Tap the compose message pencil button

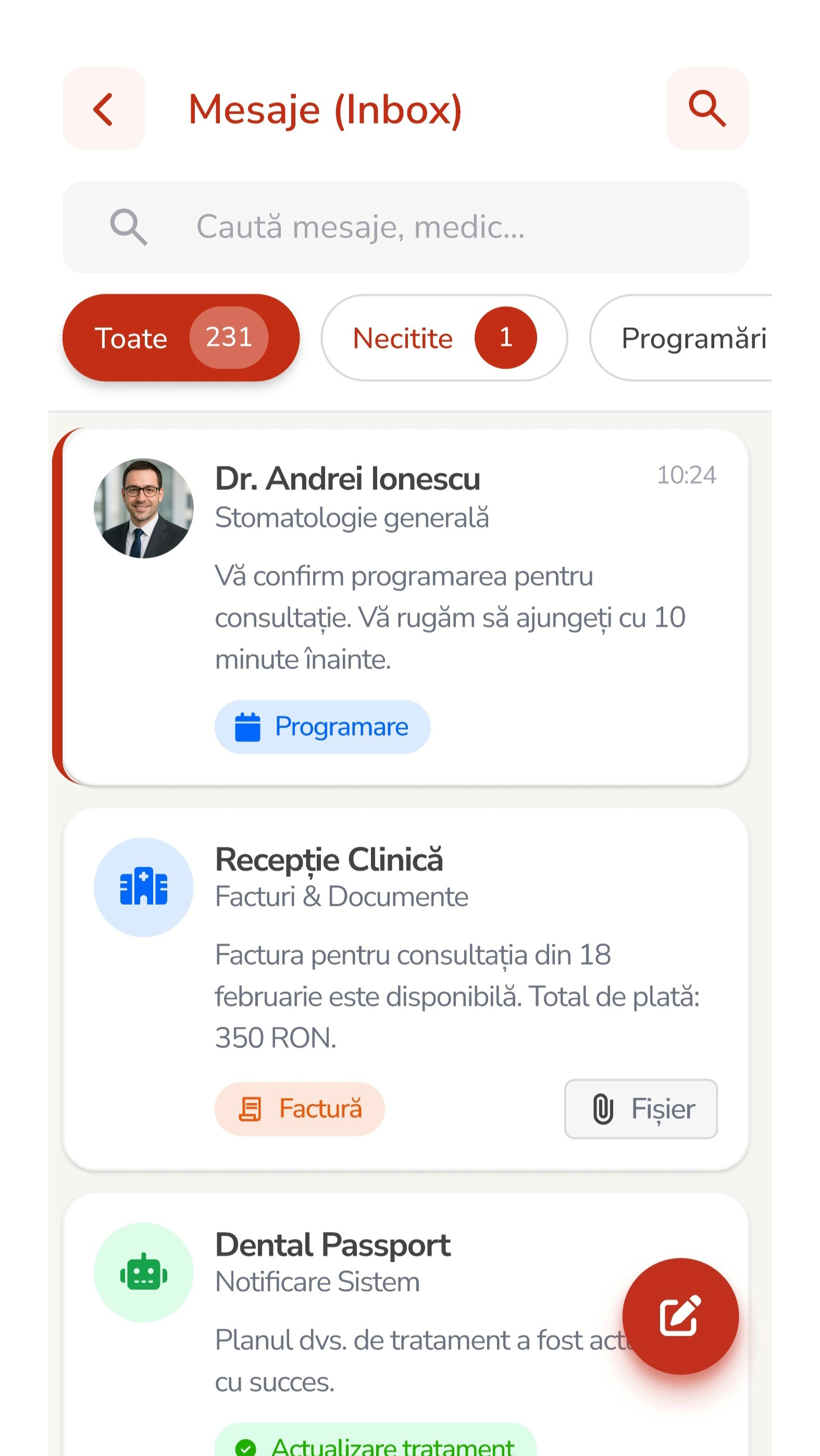point(680,1317)
